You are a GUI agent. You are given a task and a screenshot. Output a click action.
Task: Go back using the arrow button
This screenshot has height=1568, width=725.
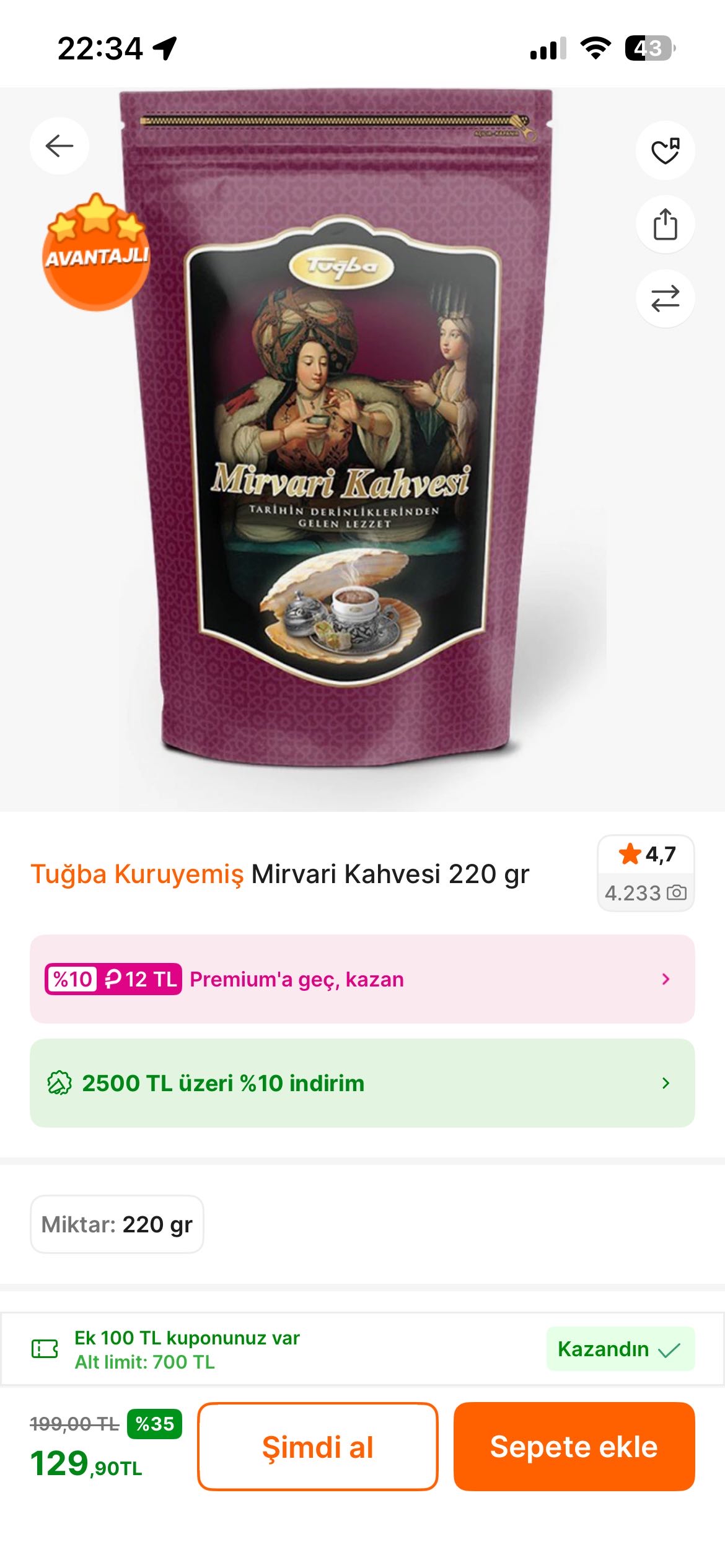coord(59,146)
